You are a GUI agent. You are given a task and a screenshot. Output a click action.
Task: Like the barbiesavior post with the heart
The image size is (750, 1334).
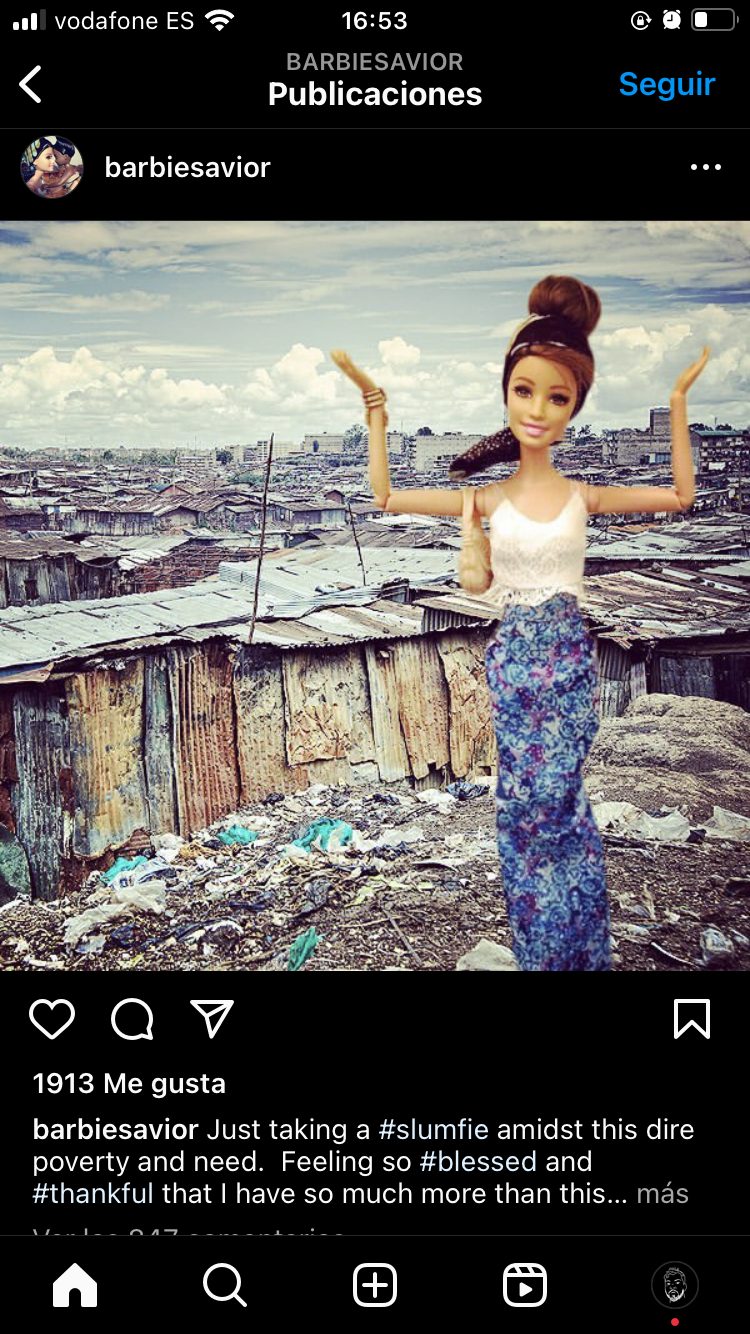[x=52, y=1019]
